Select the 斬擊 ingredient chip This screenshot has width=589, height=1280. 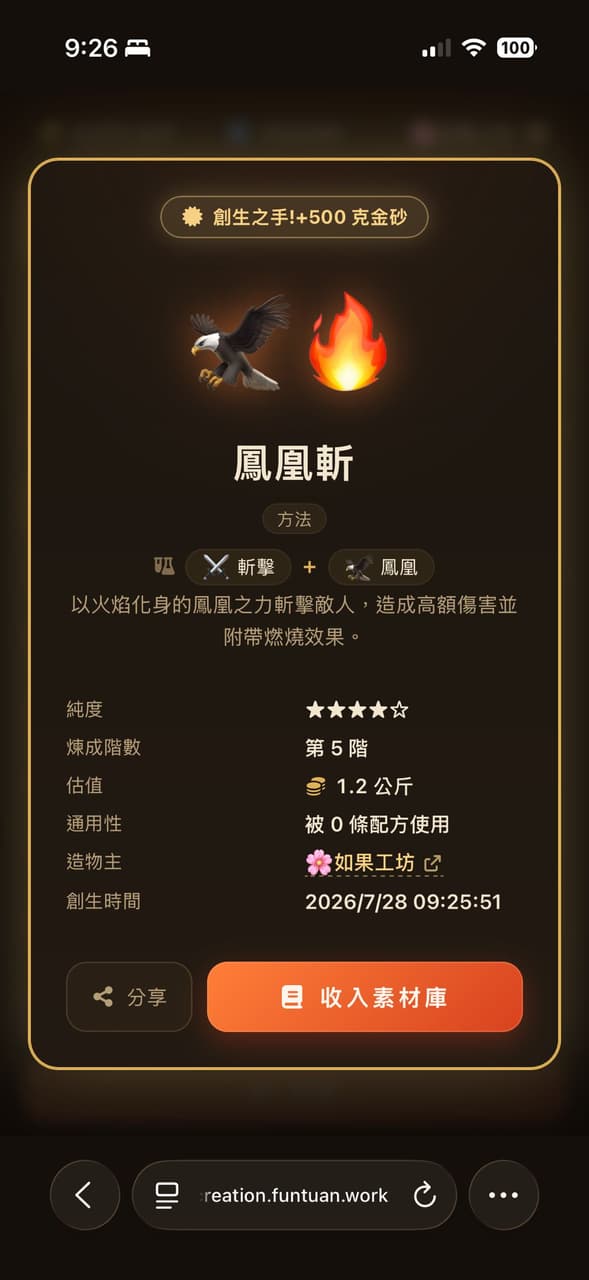[238, 567]
